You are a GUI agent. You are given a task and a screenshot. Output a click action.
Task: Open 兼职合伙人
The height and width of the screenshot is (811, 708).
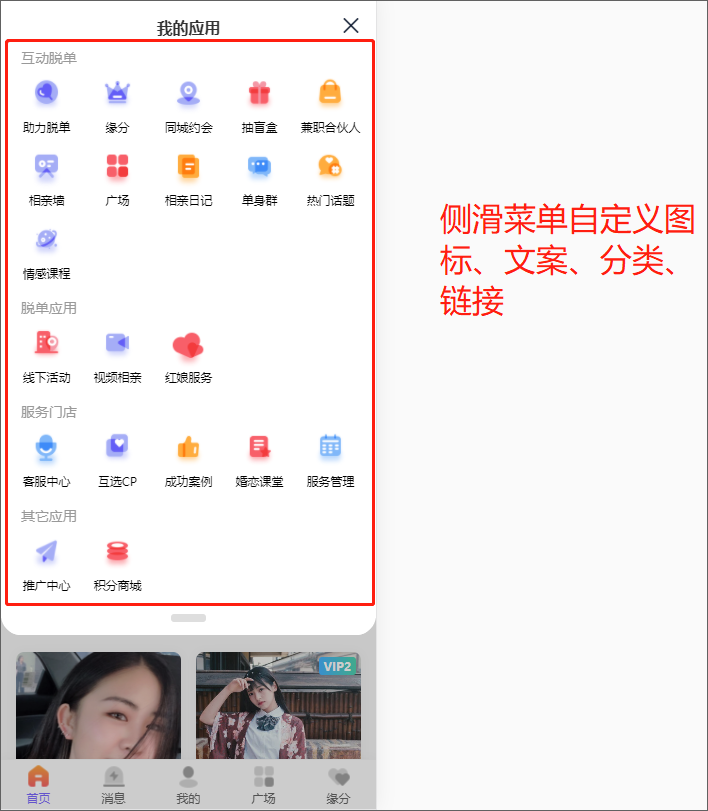tap(330, 104)
